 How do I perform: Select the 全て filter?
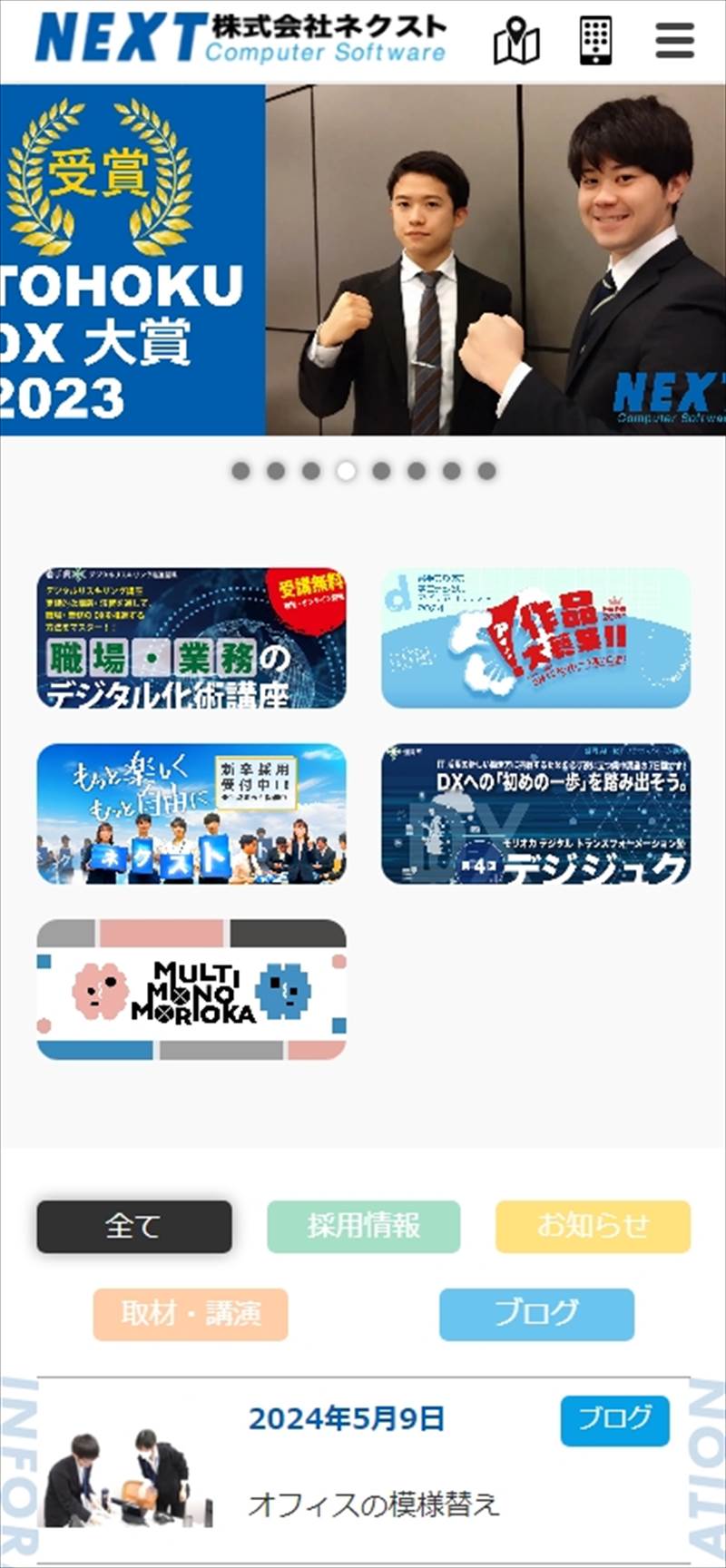(x=134, y=1227)
